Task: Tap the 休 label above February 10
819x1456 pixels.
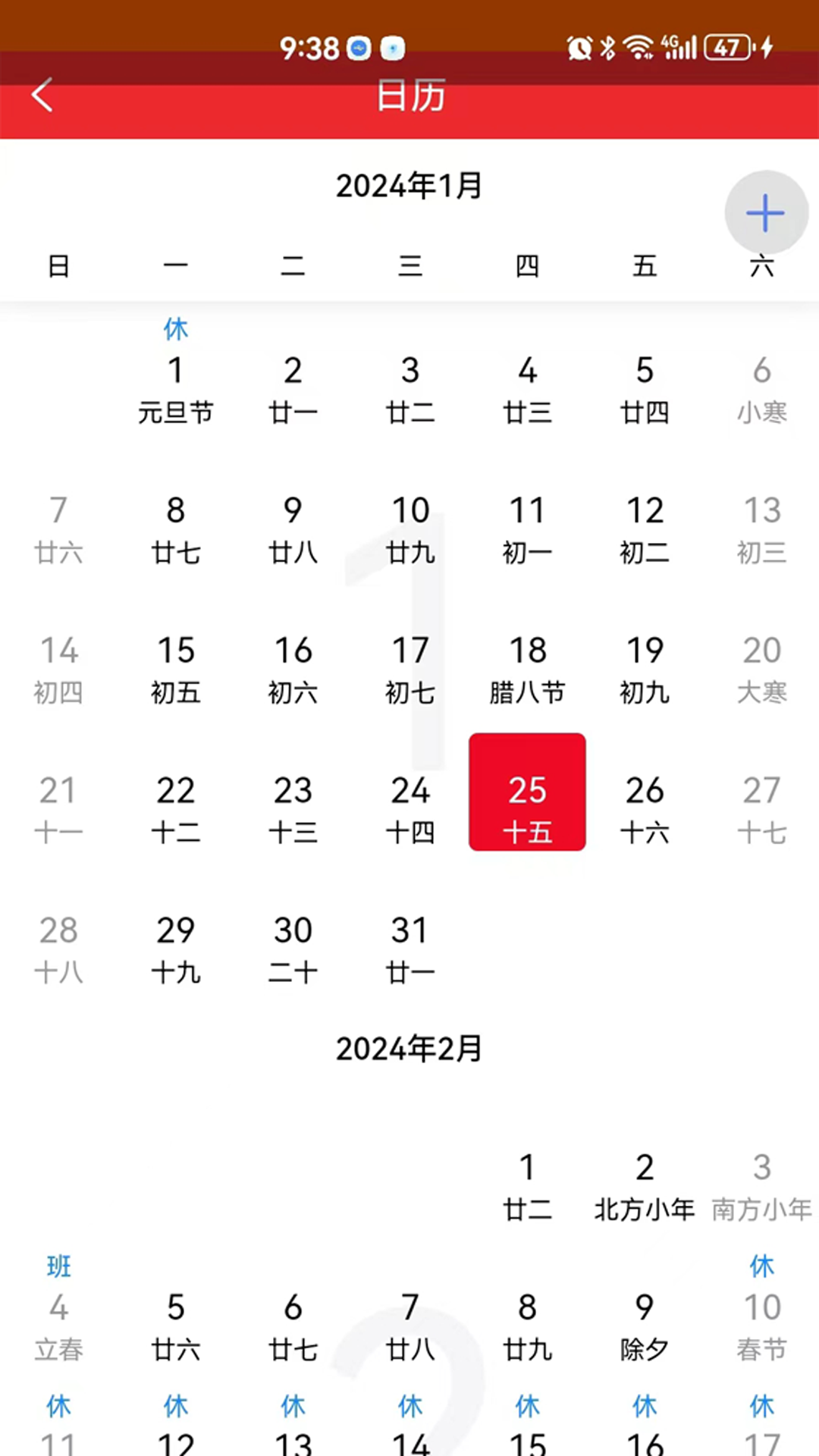Action: click(761, 1266)
